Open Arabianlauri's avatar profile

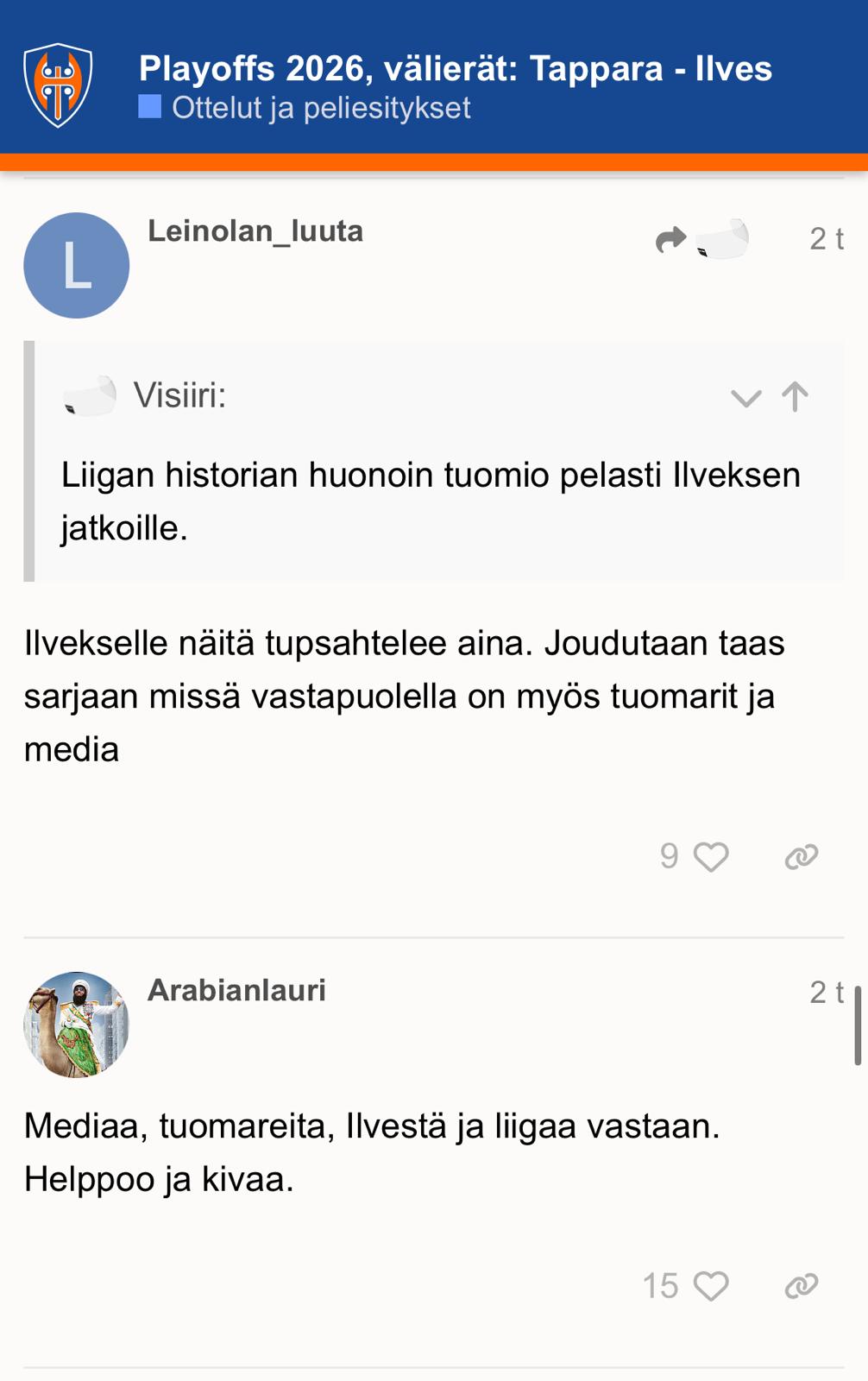(77, 1025)
